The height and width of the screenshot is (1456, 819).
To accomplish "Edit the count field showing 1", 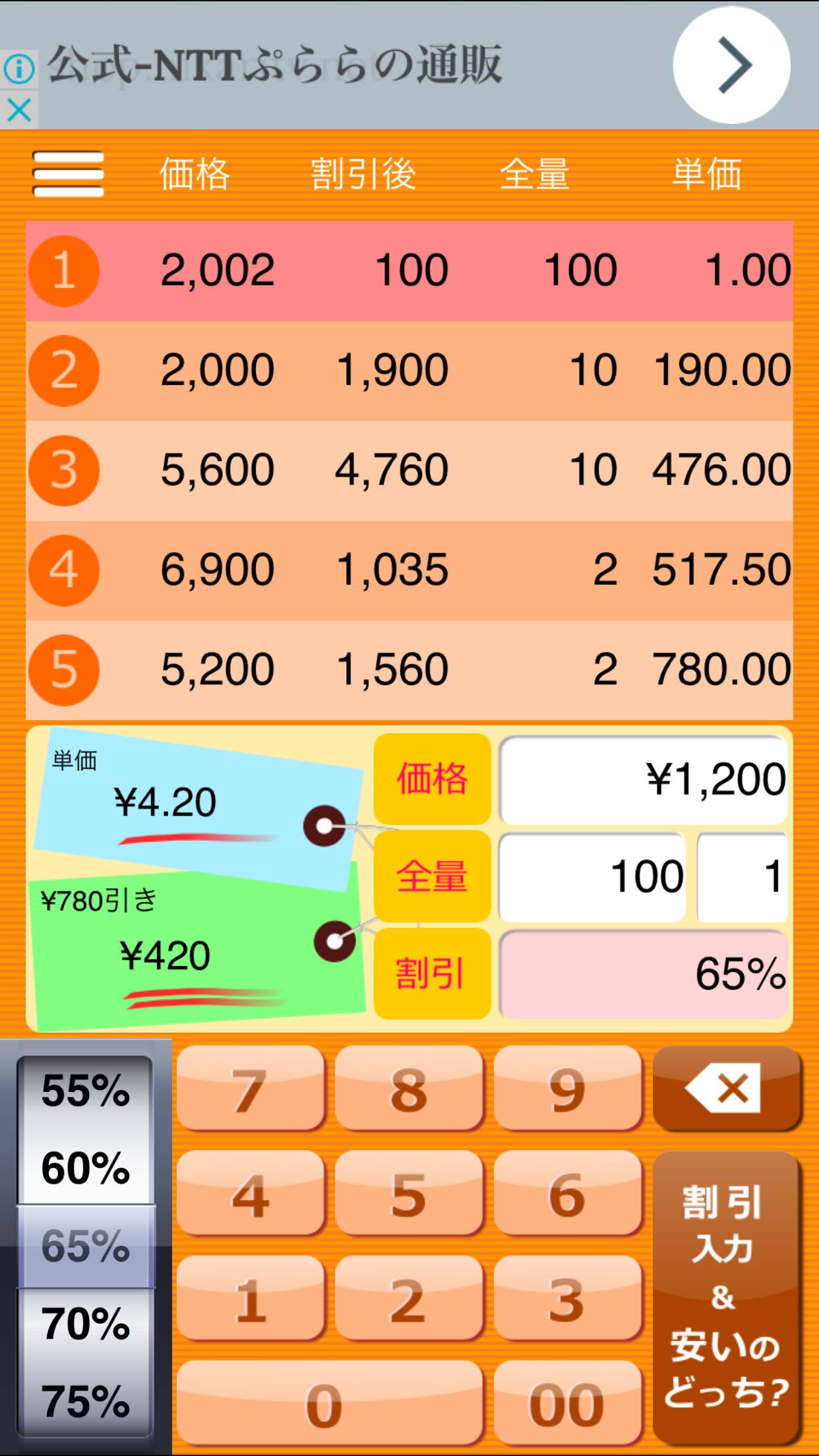I will (x=742, y=877).
